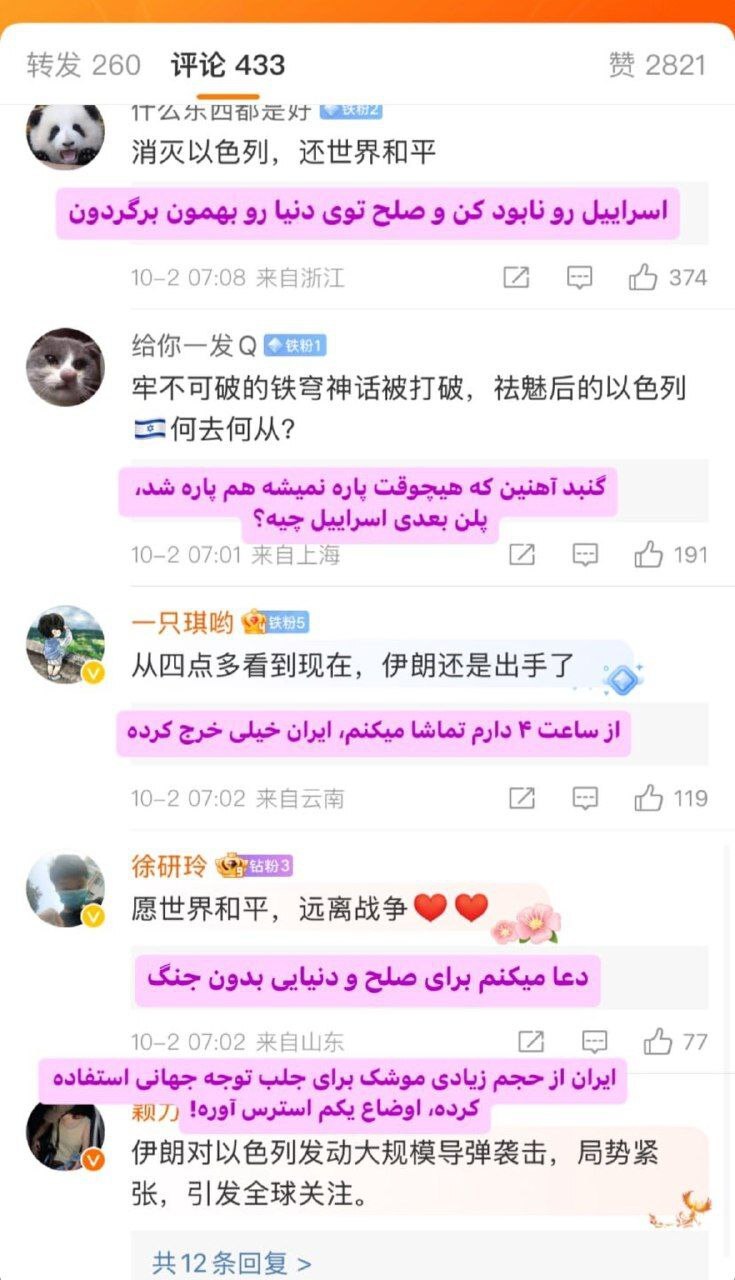
Task: Expand 共12条回复 replies
Action: coord(231,1262)
